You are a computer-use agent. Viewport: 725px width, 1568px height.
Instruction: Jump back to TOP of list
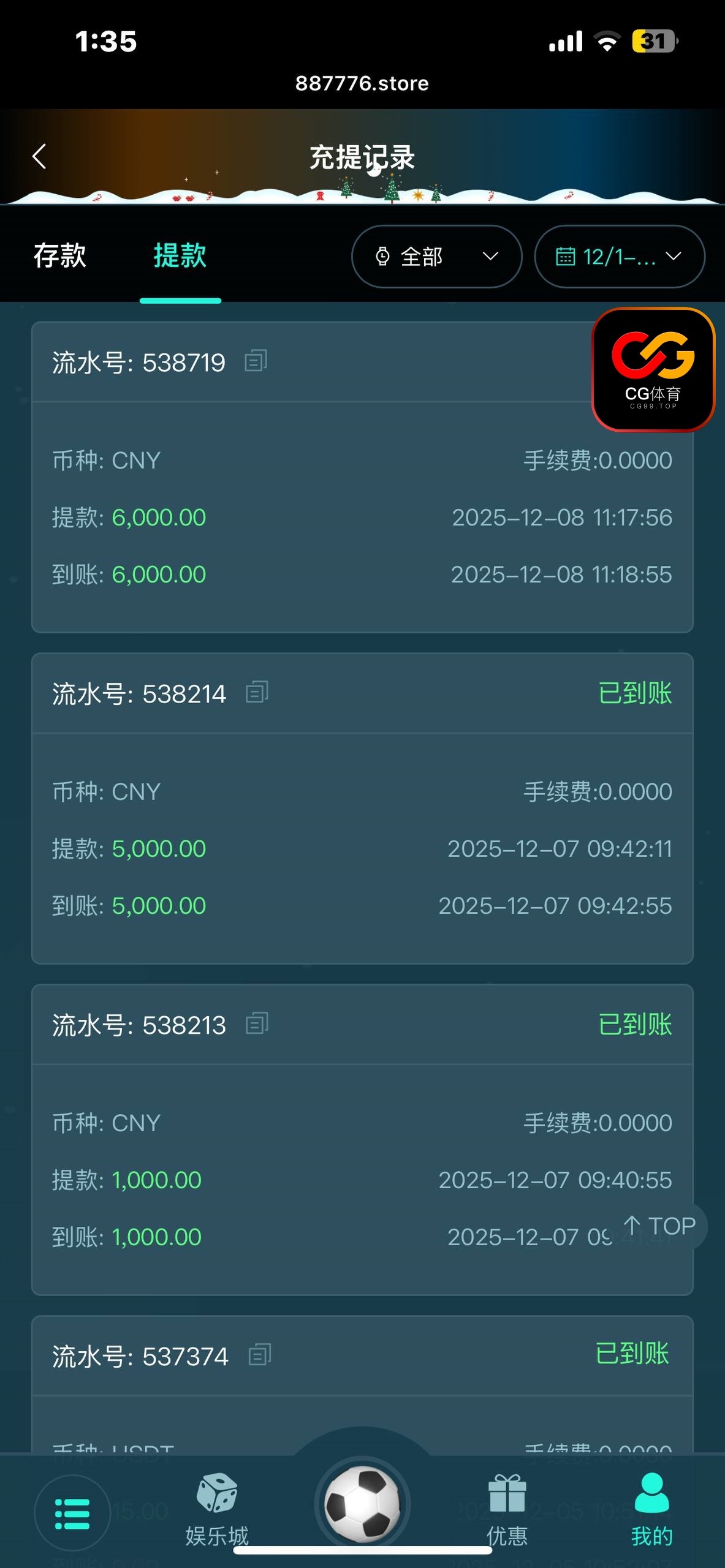(x=659, y=1226)
